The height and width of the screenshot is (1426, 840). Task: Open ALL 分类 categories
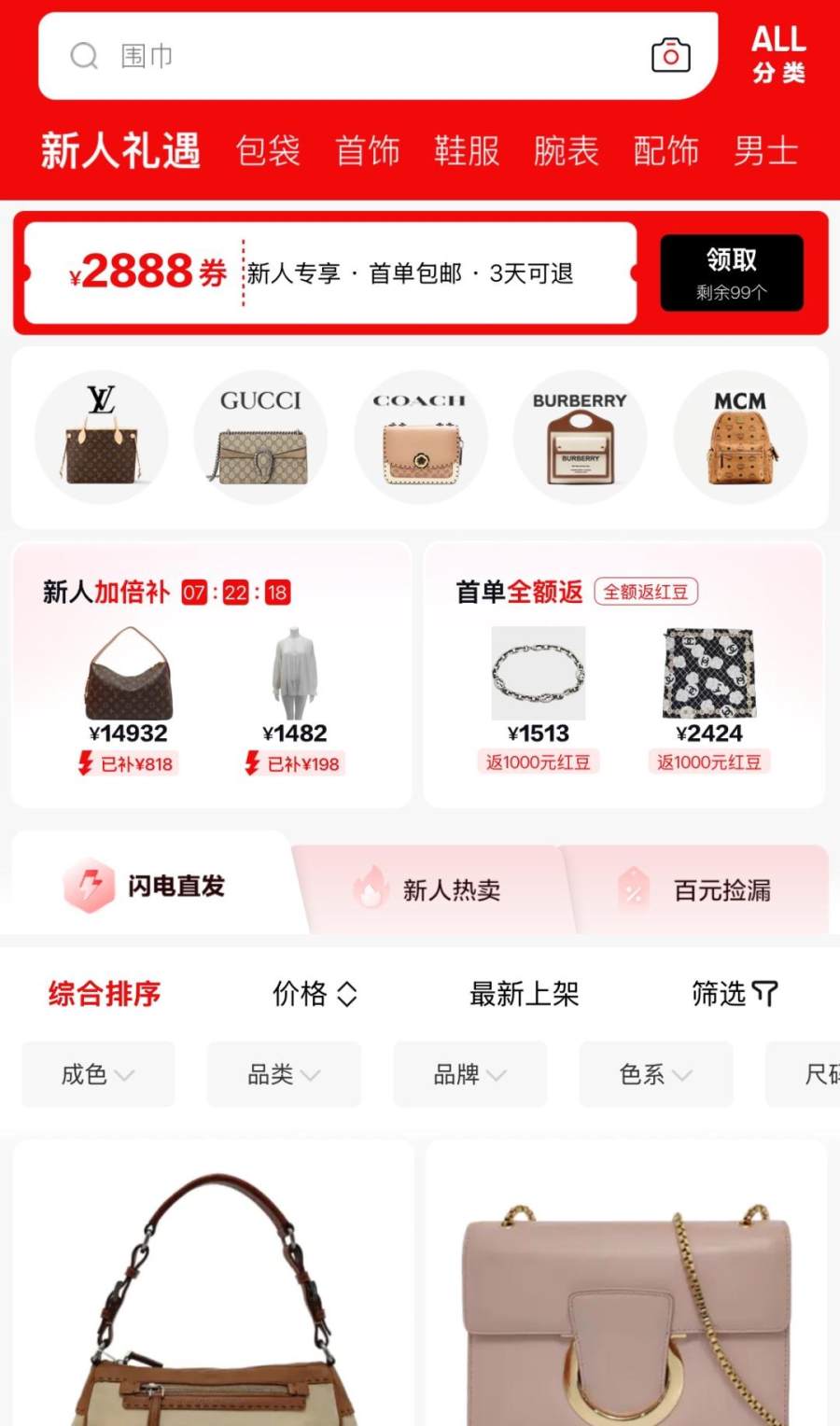point(778,54)
